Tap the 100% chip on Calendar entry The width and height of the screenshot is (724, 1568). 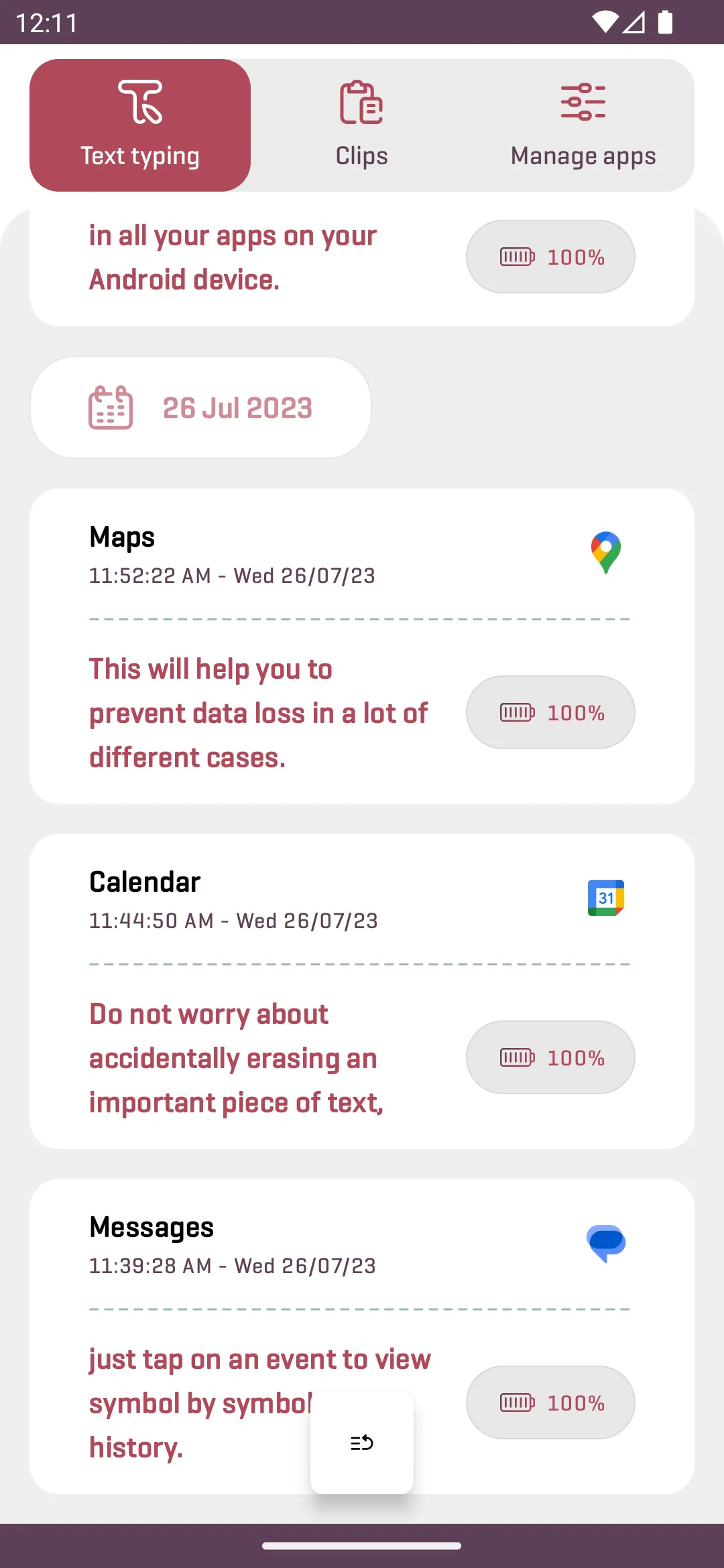(550, 1057)
